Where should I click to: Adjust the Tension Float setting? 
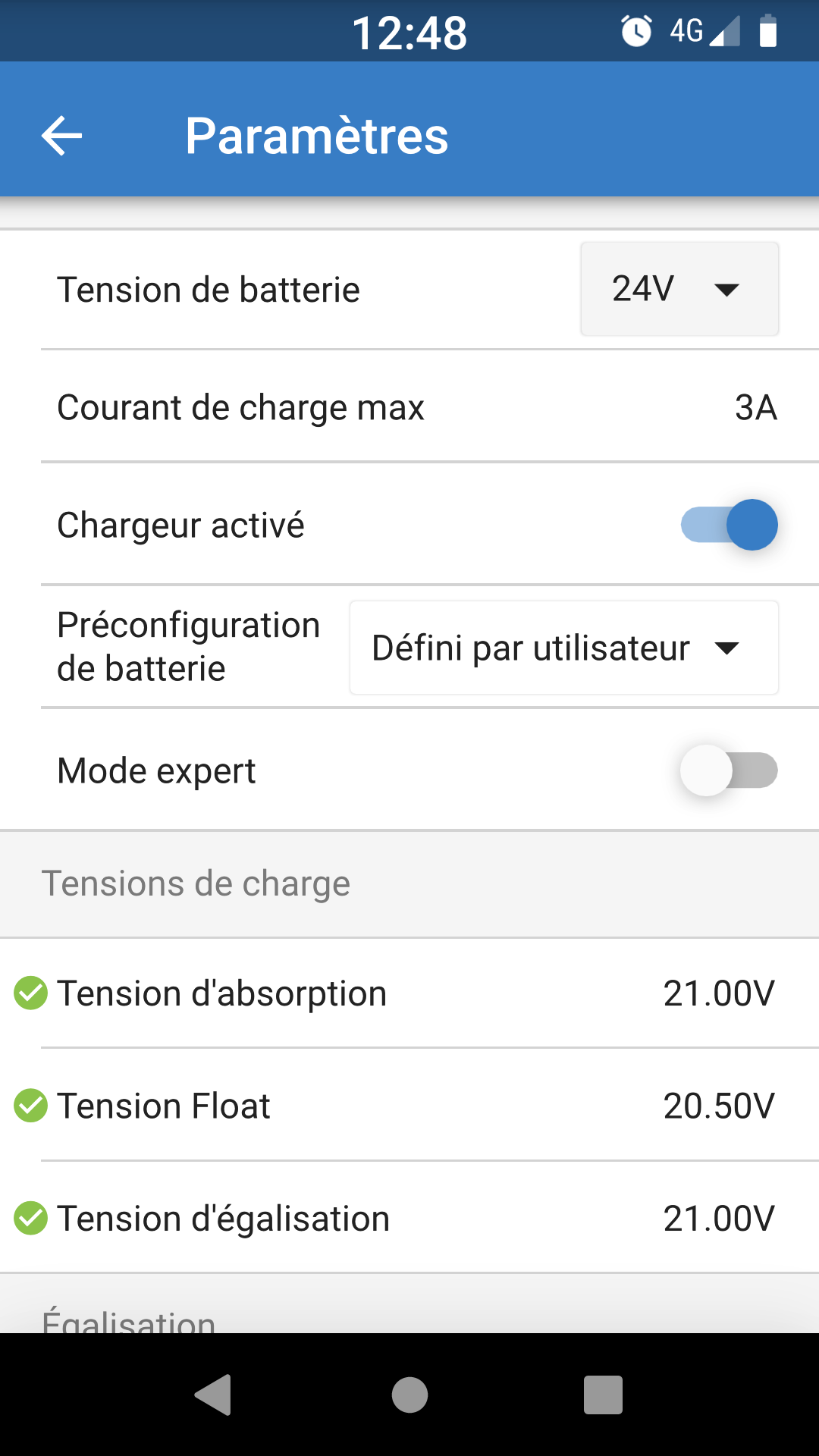coord(718,1106)
